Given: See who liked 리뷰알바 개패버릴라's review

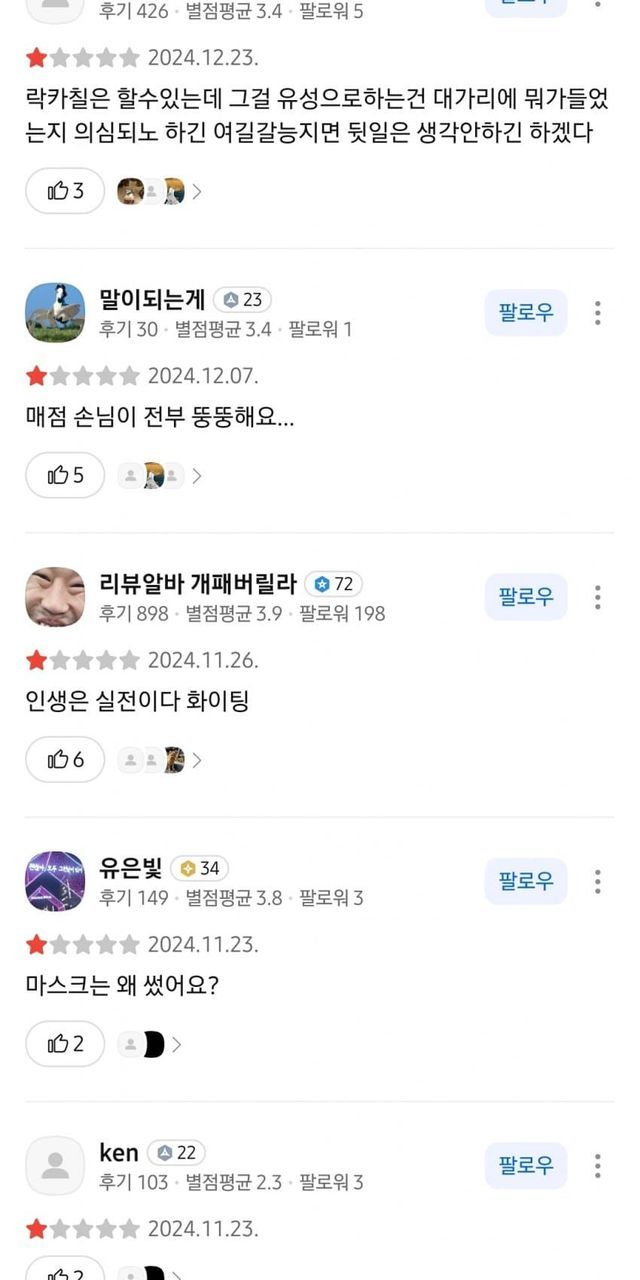Looking at the screenshot, I should pos(160,760).
